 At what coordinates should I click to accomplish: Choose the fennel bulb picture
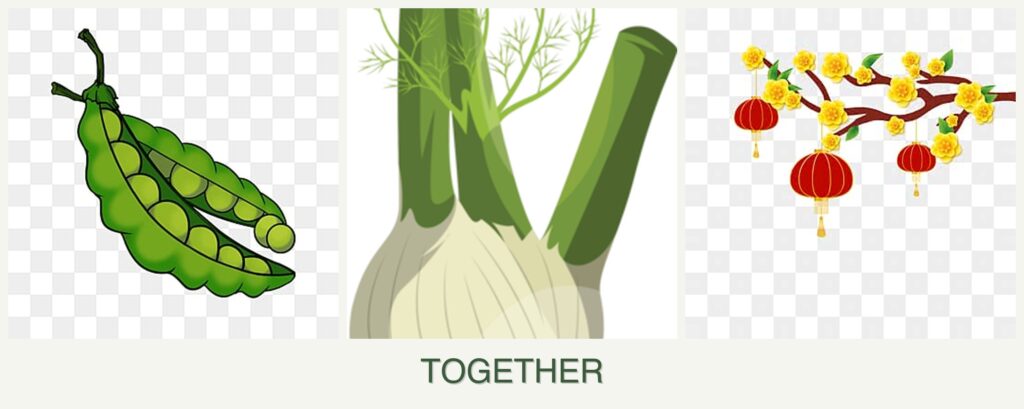coord(511,174)
